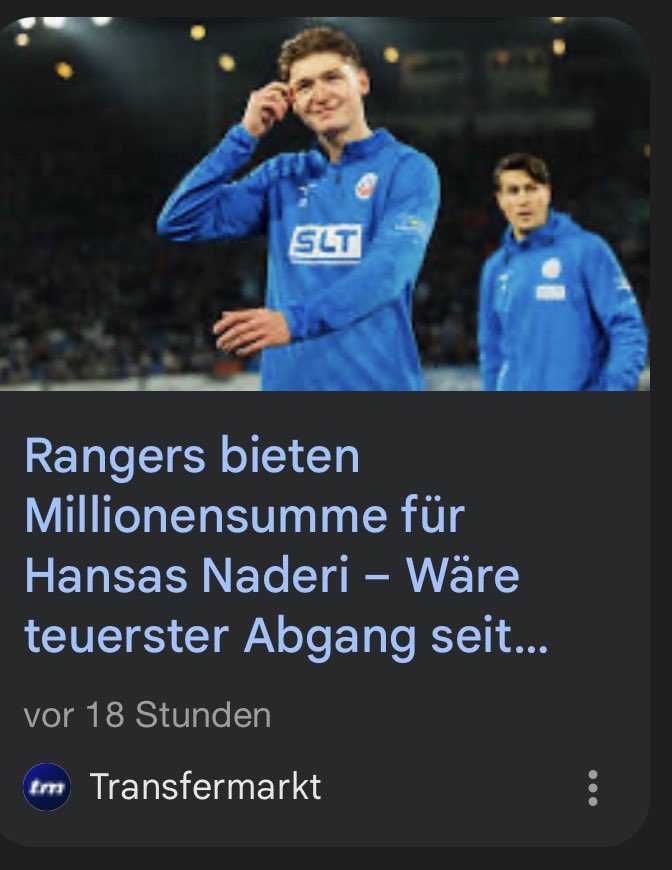This screenshot has width=672, height=870.
Task: Open the three-dot menu for the Transfermarkt card
Action: click(x=593, y=788)
